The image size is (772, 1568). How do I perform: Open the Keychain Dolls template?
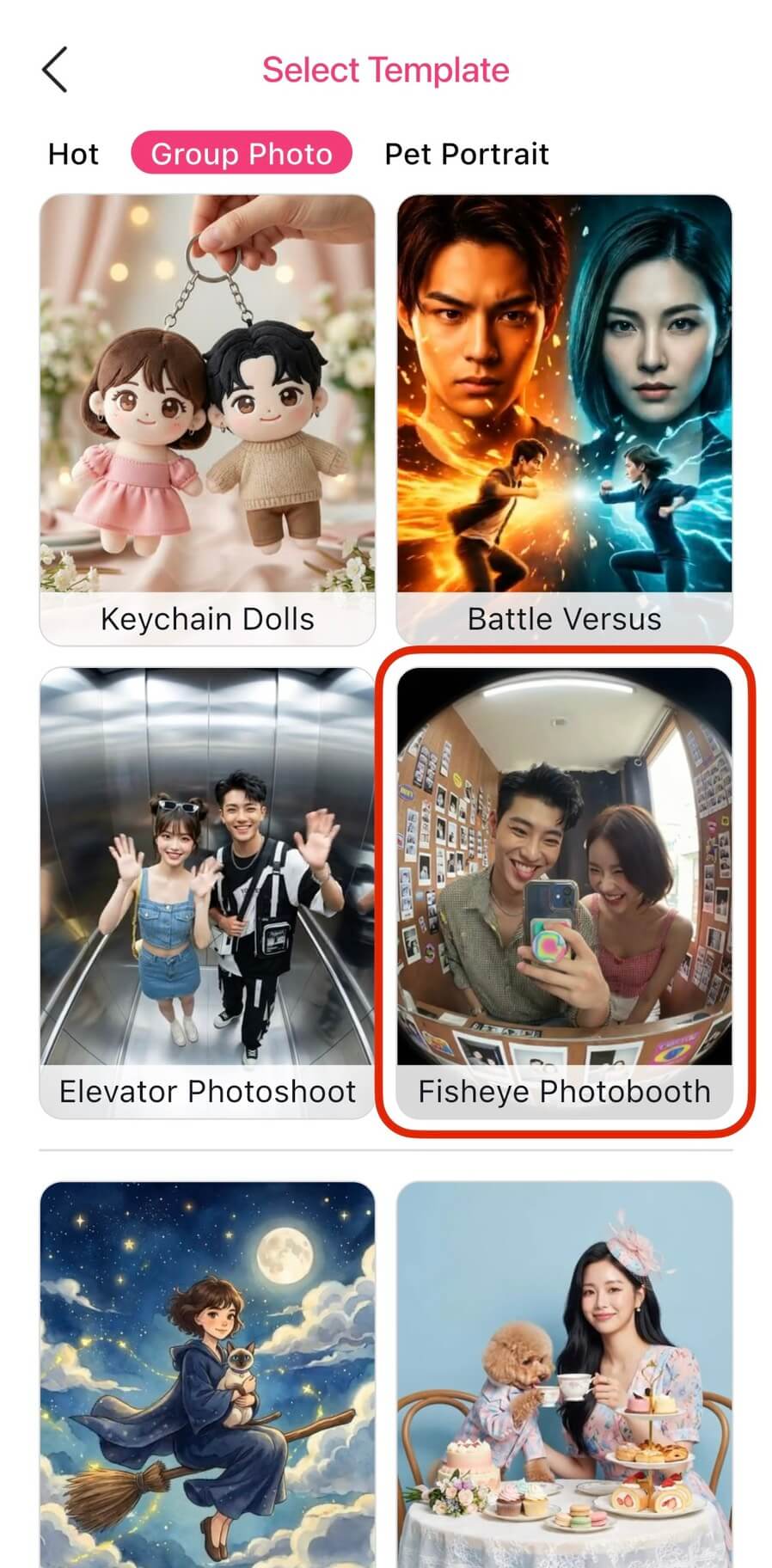(207, 419)
